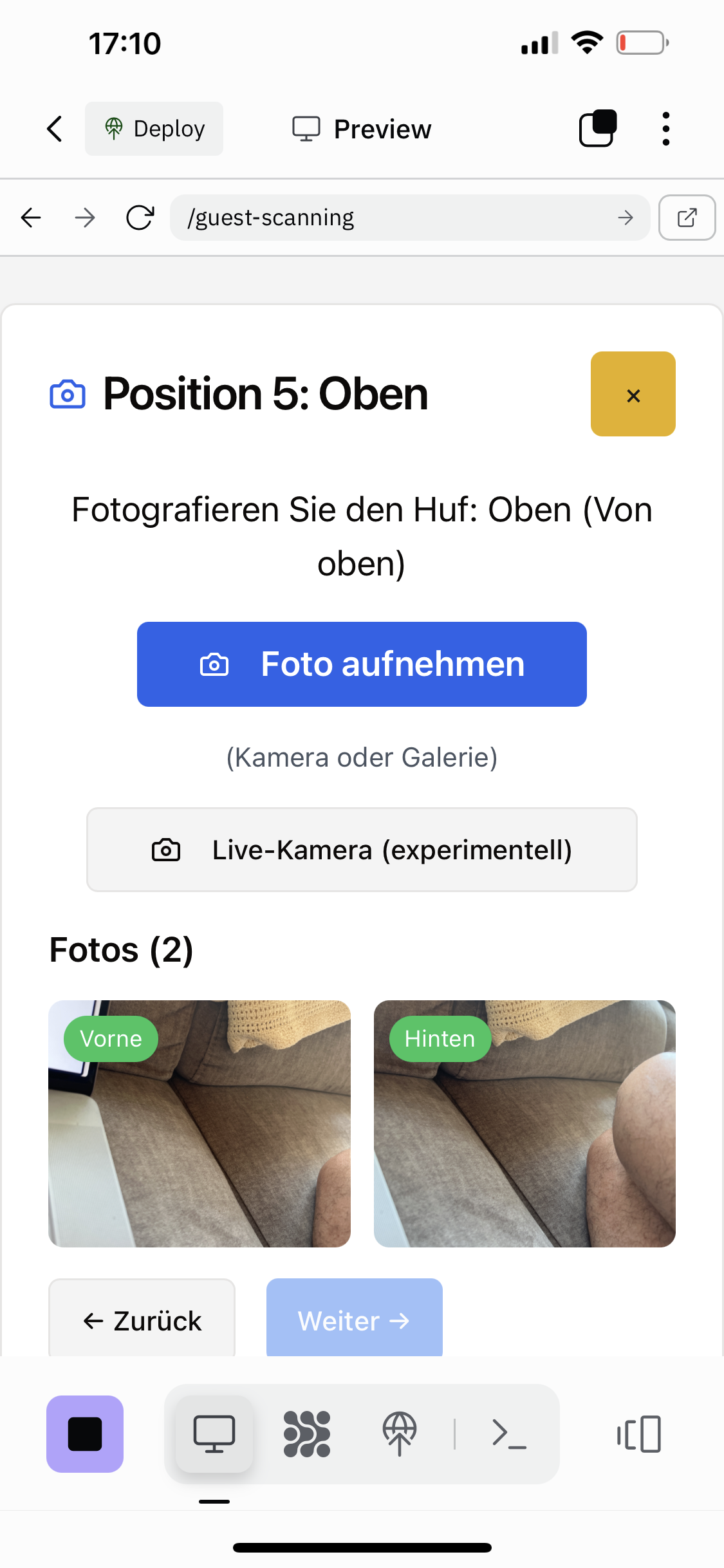This screenshot has width=724, height=1568.
Task: Go back using the top-left chevron
Action: pos(55,129)
